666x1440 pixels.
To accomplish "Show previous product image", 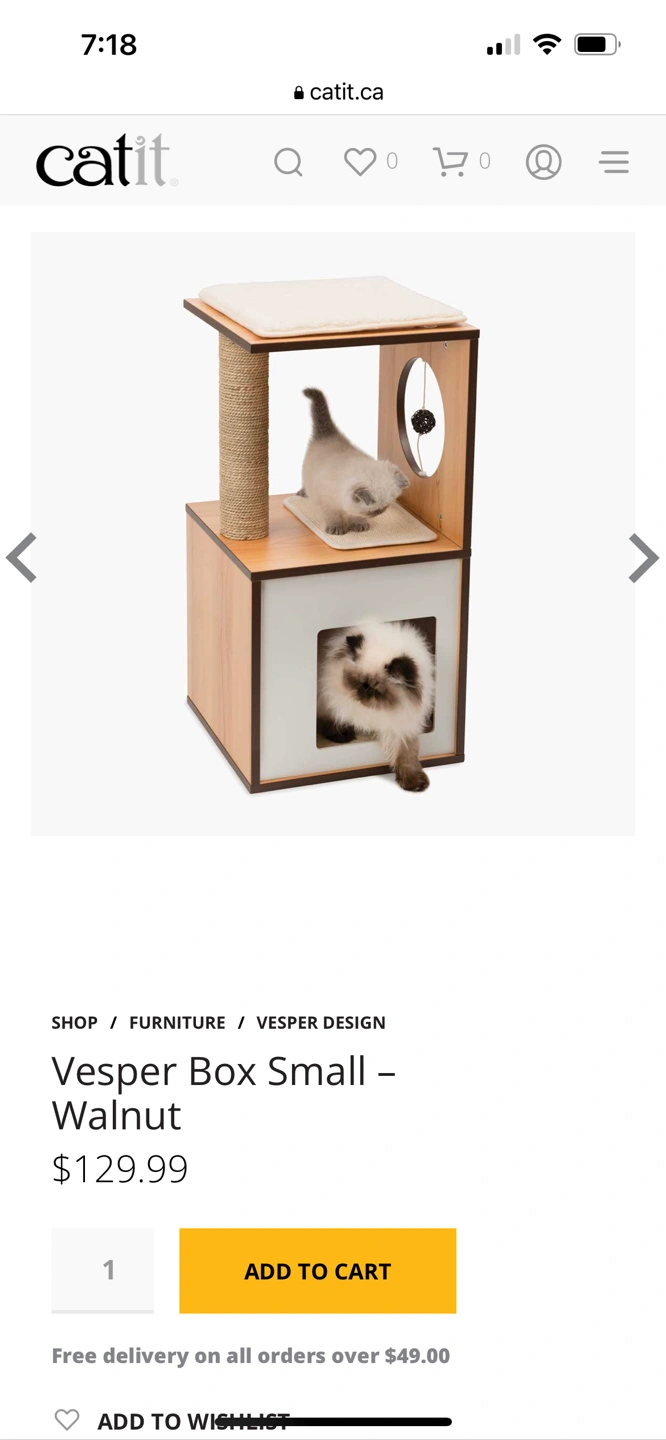I will 22,558.
